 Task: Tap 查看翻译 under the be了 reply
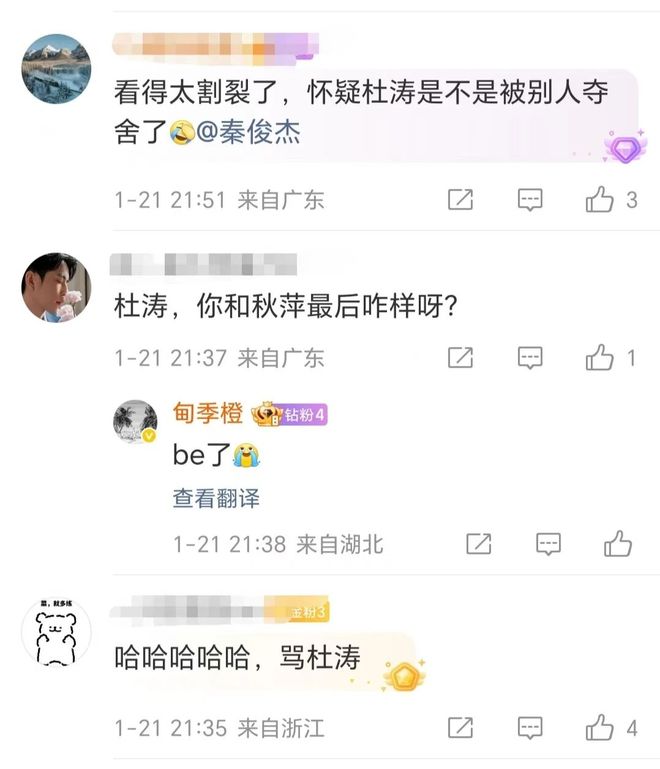[x=216, y=497]
